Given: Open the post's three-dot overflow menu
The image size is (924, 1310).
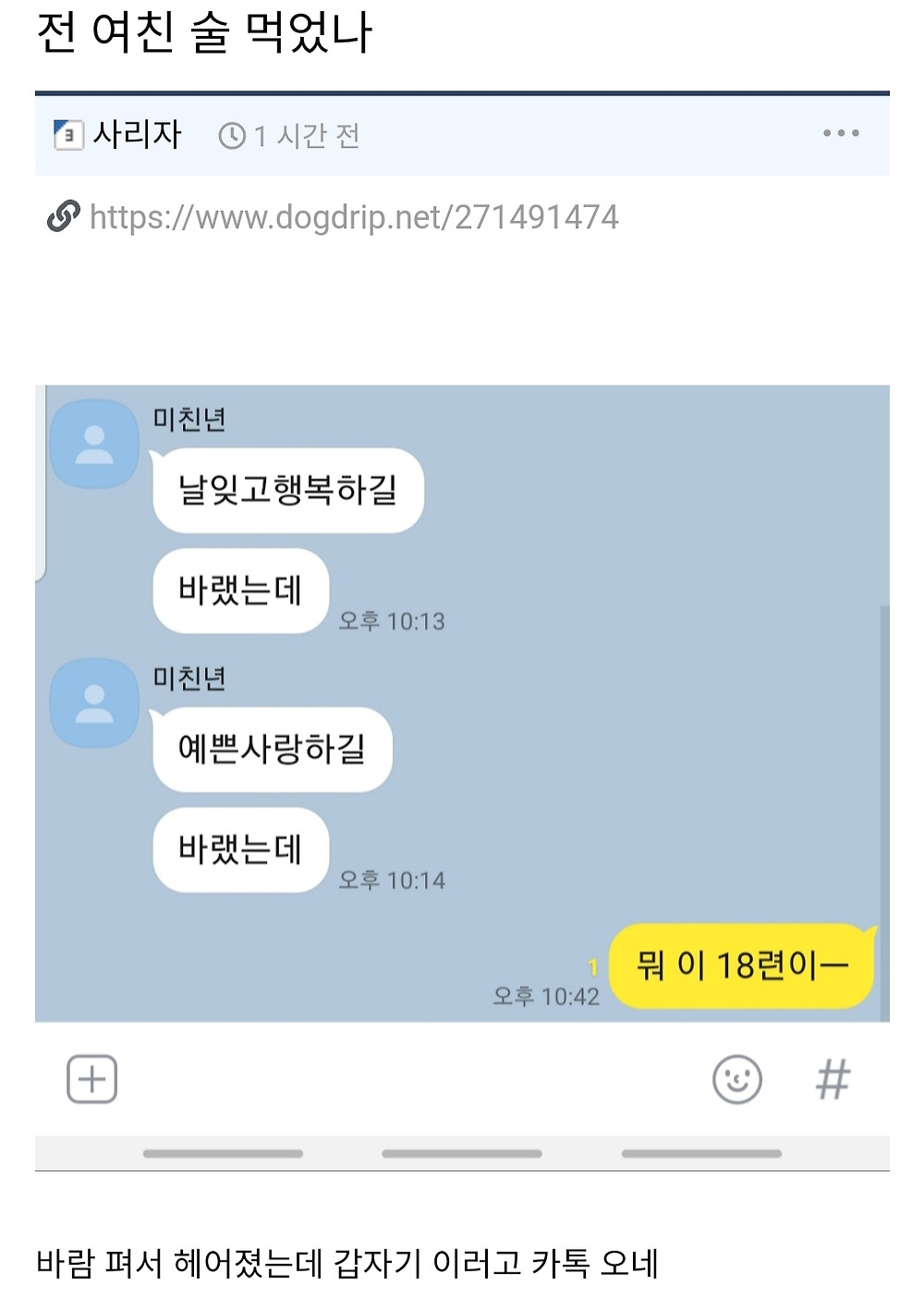Looking at the screenshot, I should coord(841,134).
